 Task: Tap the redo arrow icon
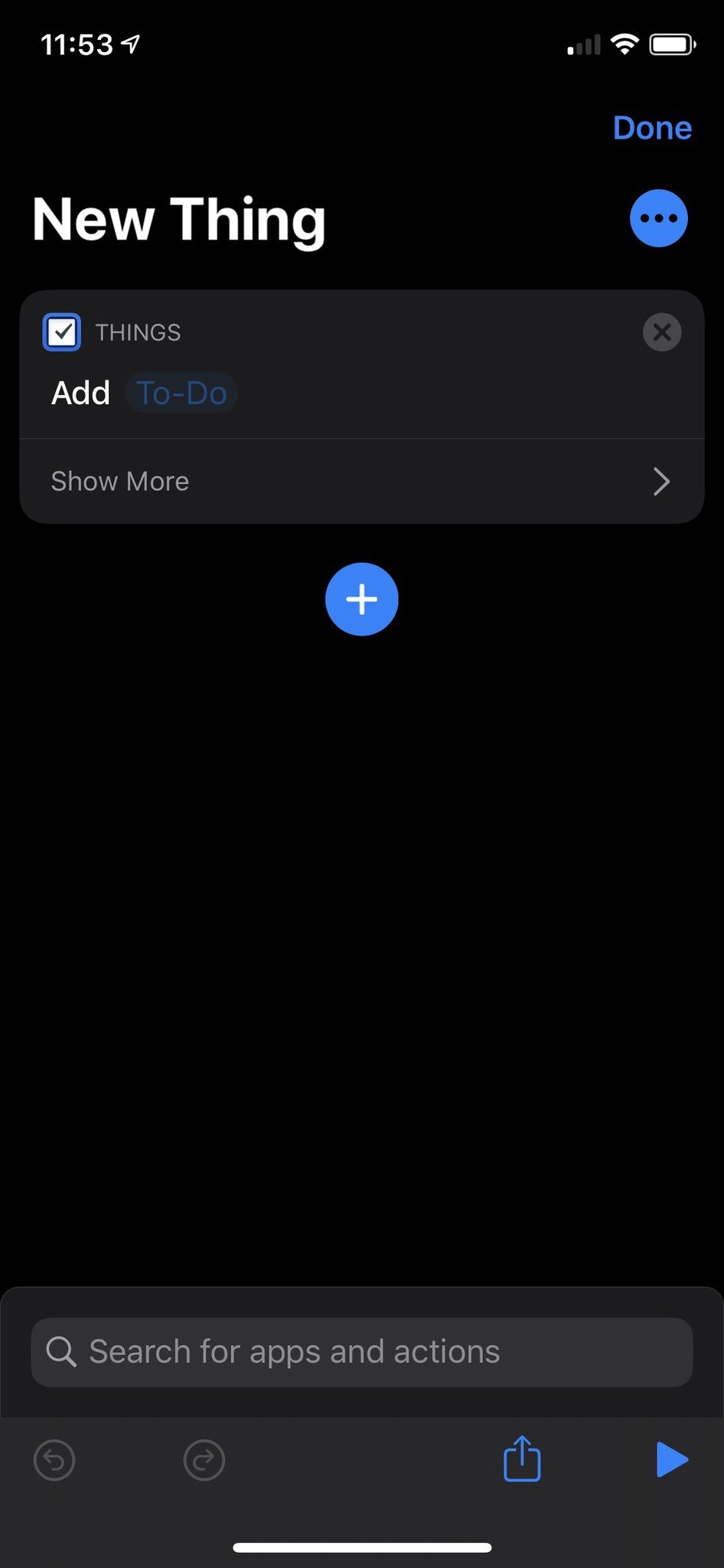coord(204,1459)
